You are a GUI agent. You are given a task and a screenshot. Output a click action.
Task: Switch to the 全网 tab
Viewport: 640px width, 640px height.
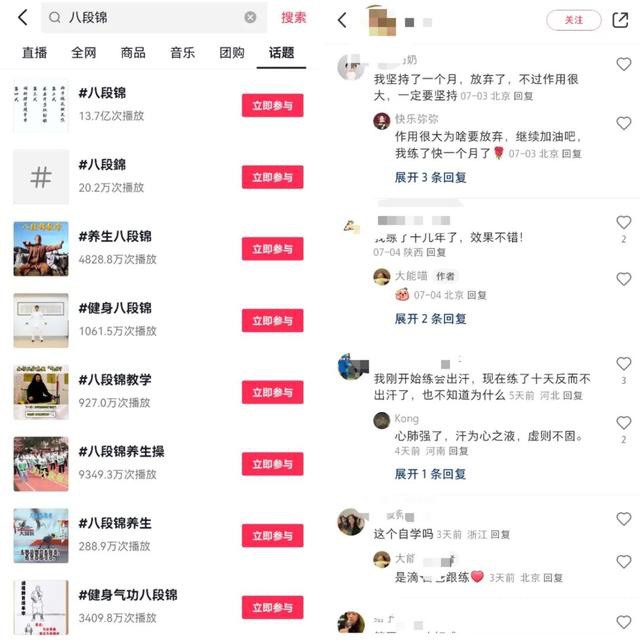click(x=84, y=52)
